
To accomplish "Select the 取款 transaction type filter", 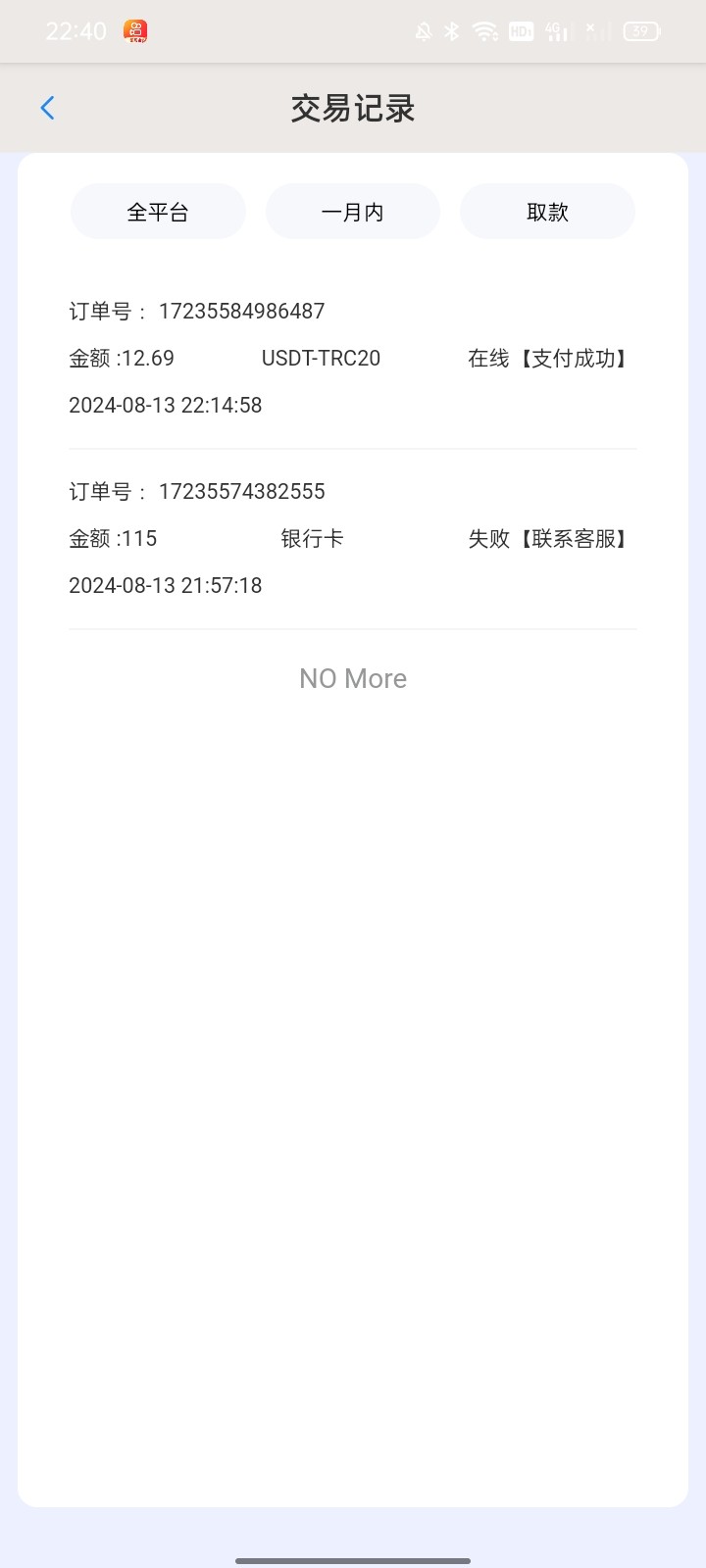I will tap(547, 212).
